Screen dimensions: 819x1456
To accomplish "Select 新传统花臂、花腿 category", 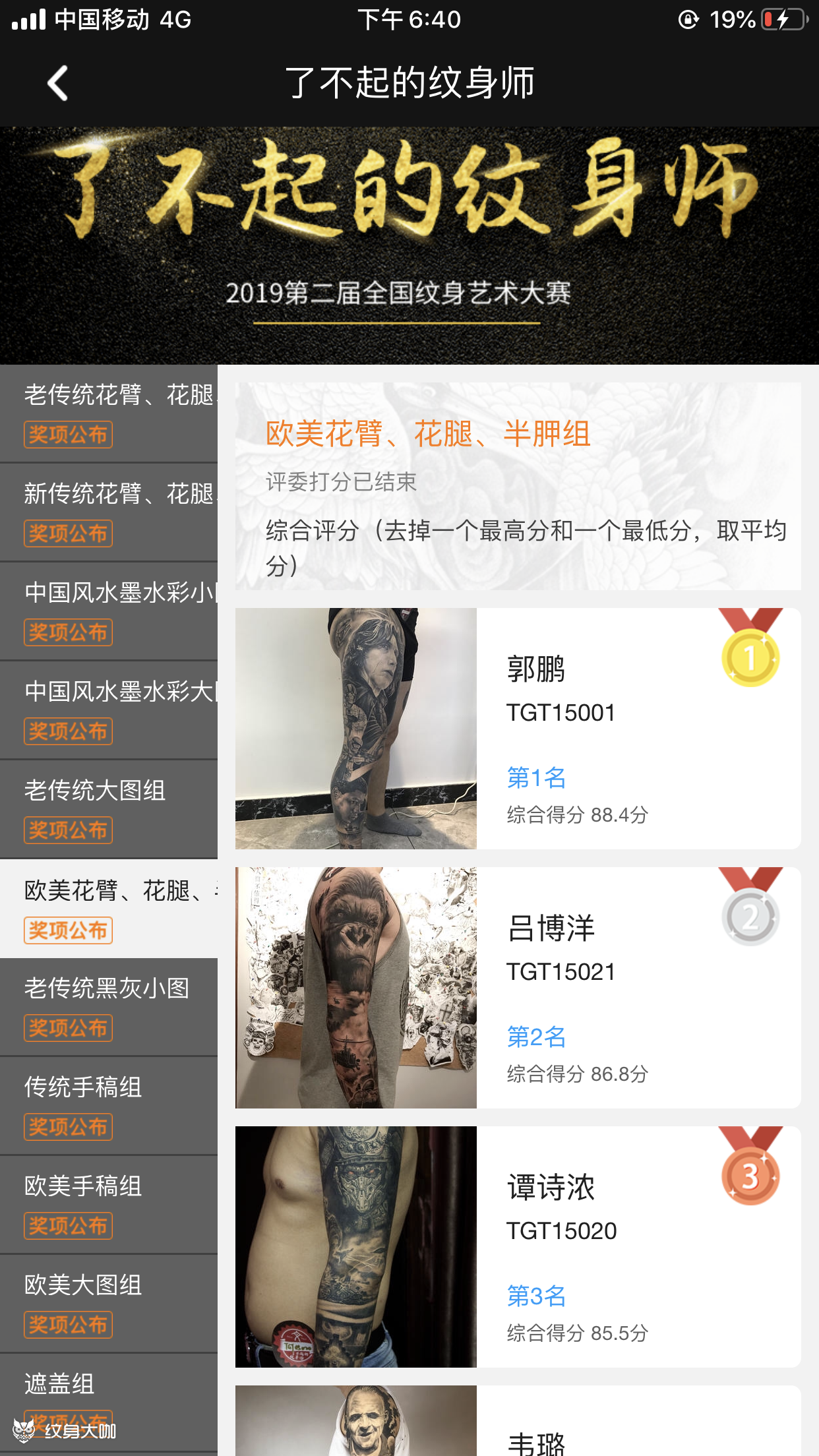I will [x=109, y=512].
